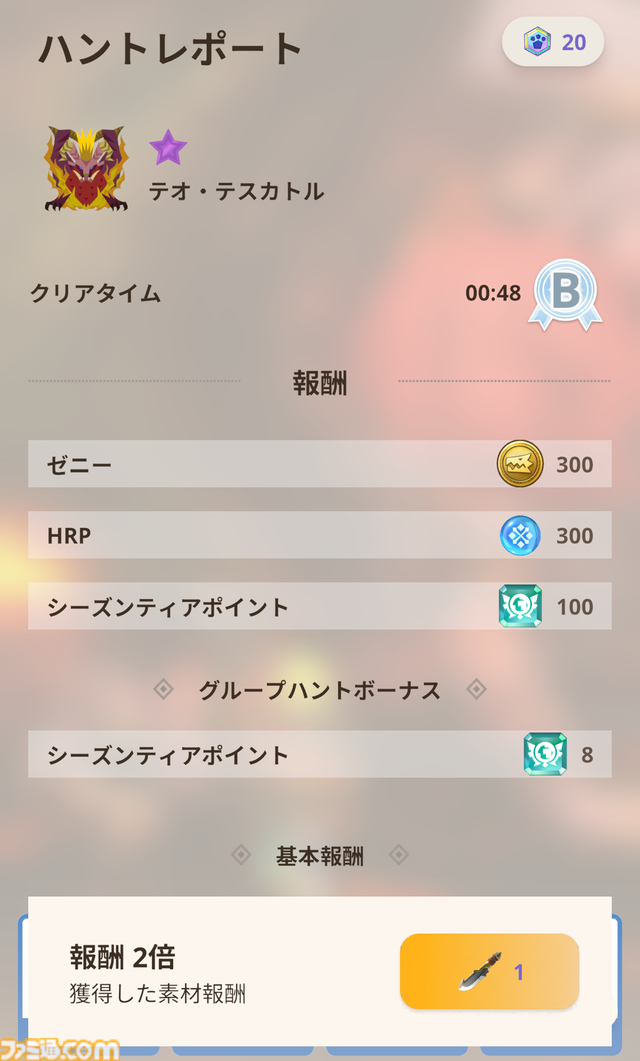
Task: Open the paw gem counter showing 20
Action: pos(553,42)
